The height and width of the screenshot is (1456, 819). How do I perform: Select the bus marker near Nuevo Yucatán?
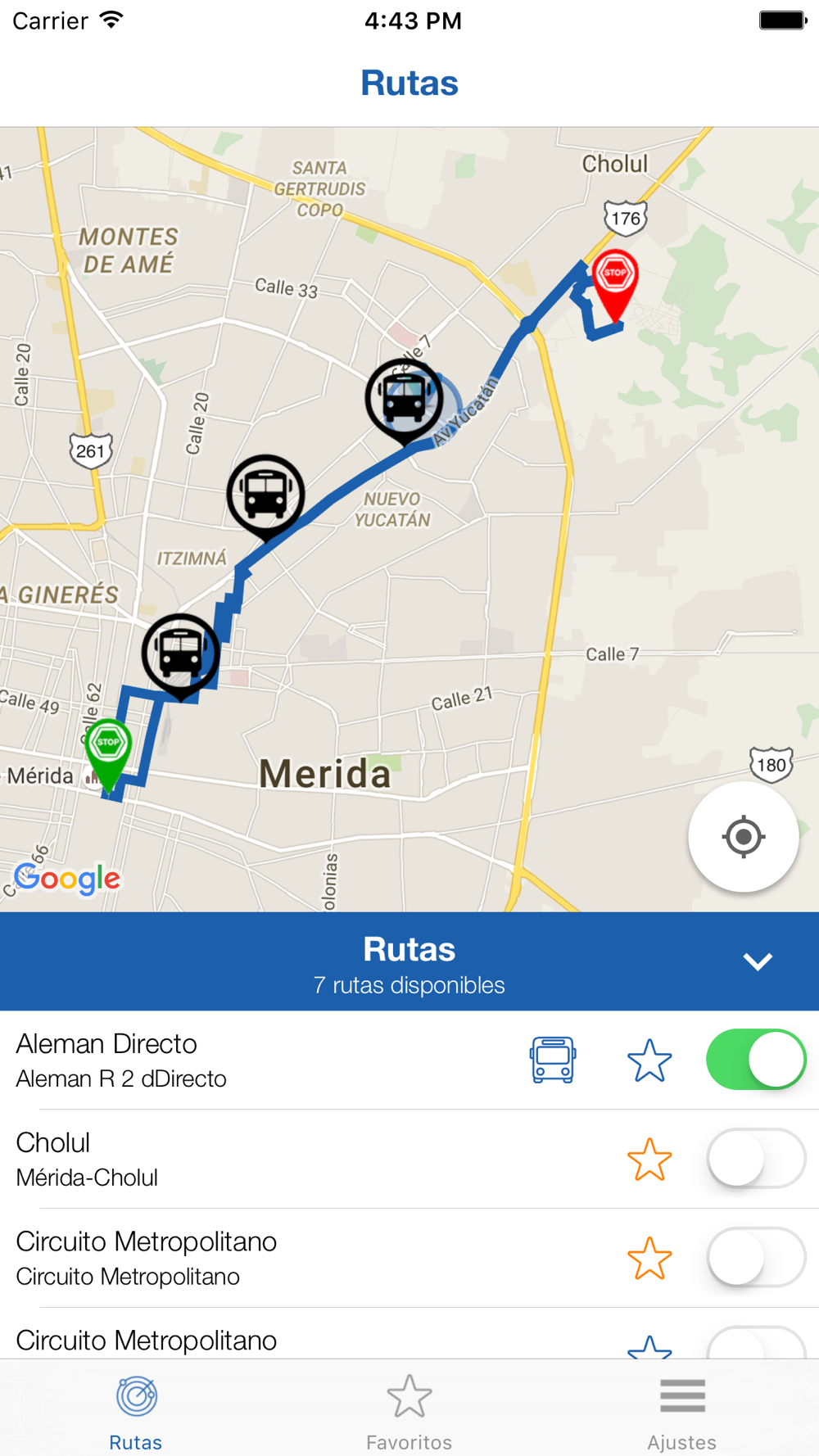coord(404,399)
